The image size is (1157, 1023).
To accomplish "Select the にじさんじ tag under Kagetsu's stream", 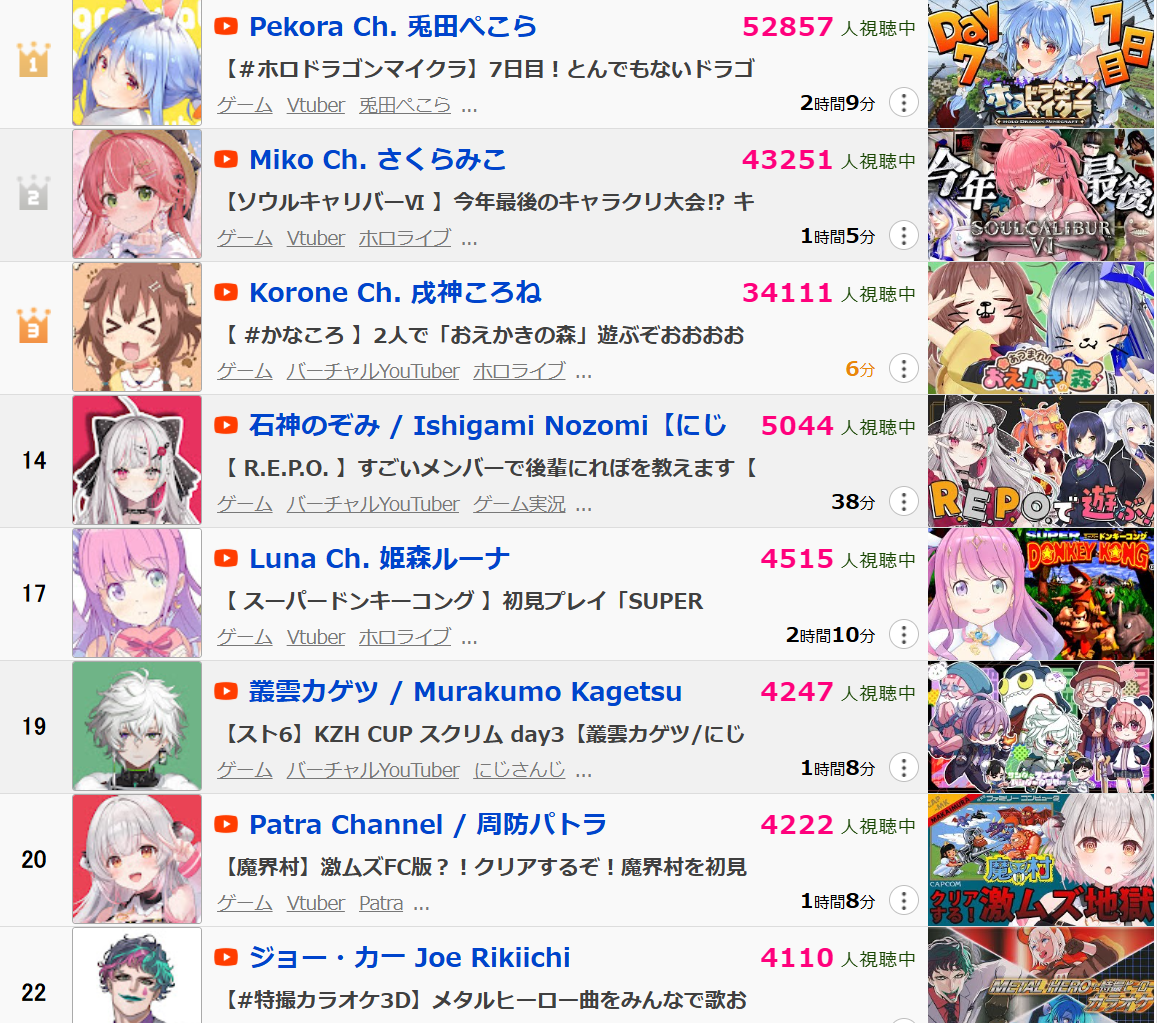I will click(x=518, y=770).
